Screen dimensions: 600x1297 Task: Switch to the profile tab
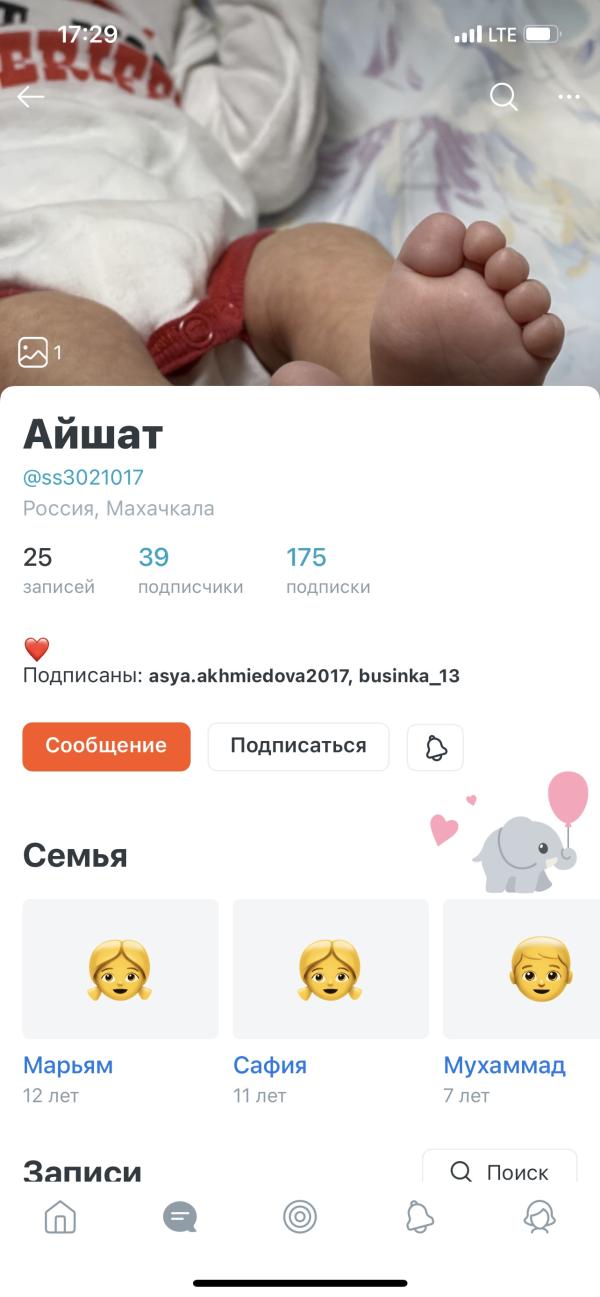coord(540,1217)
